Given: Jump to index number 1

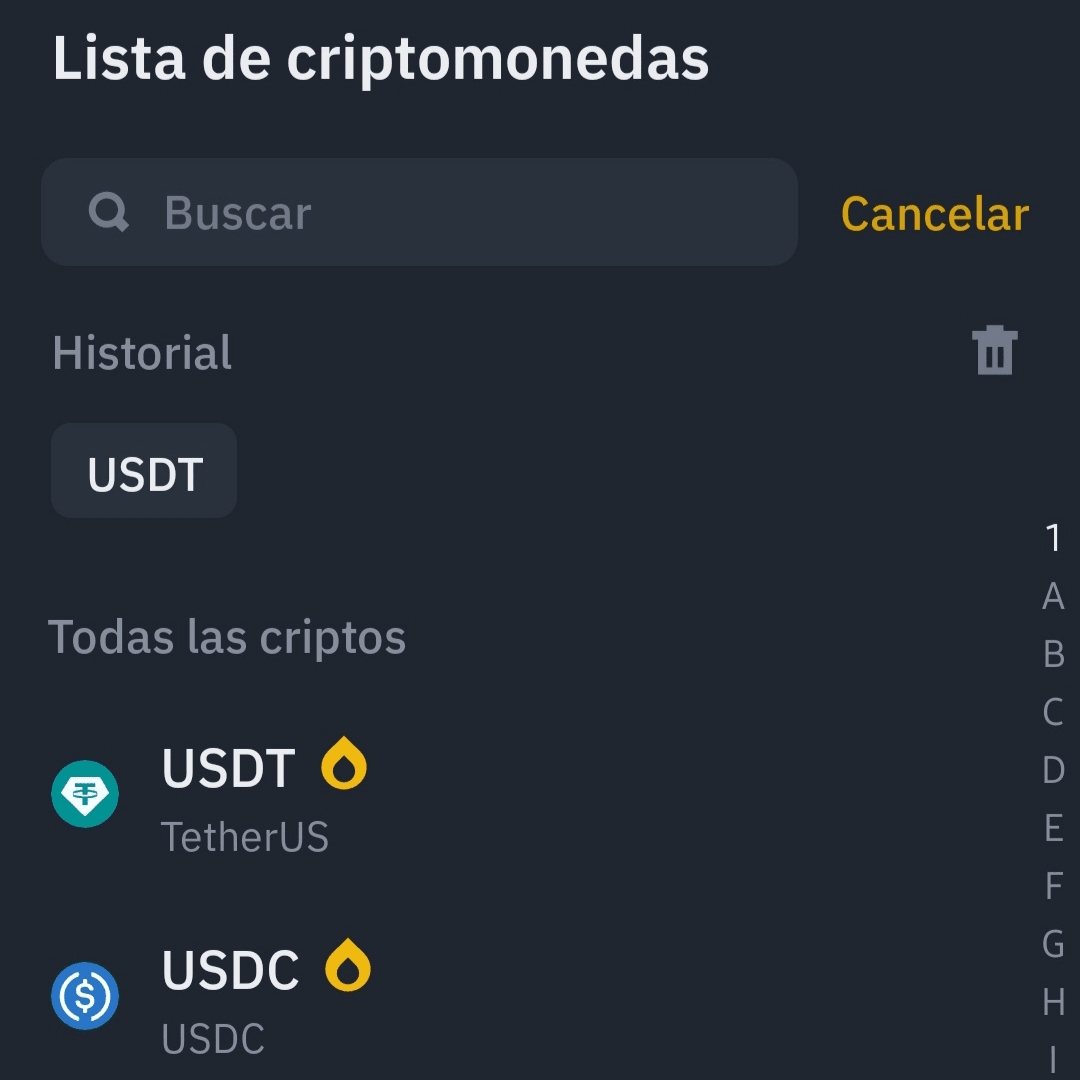Looking at the screenshot, I should pyautogui.click(x=1053, y=538).
